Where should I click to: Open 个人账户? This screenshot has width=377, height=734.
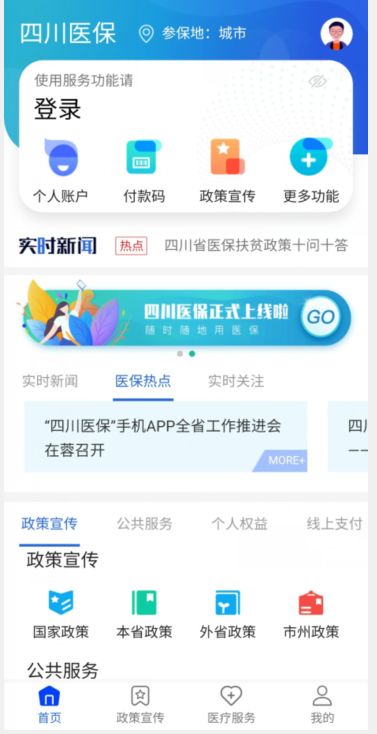pos(60,171)
